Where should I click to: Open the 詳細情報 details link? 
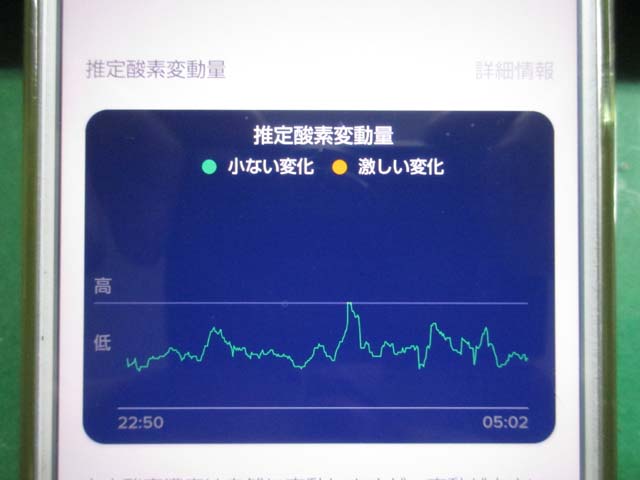click(x=514, y=70)
